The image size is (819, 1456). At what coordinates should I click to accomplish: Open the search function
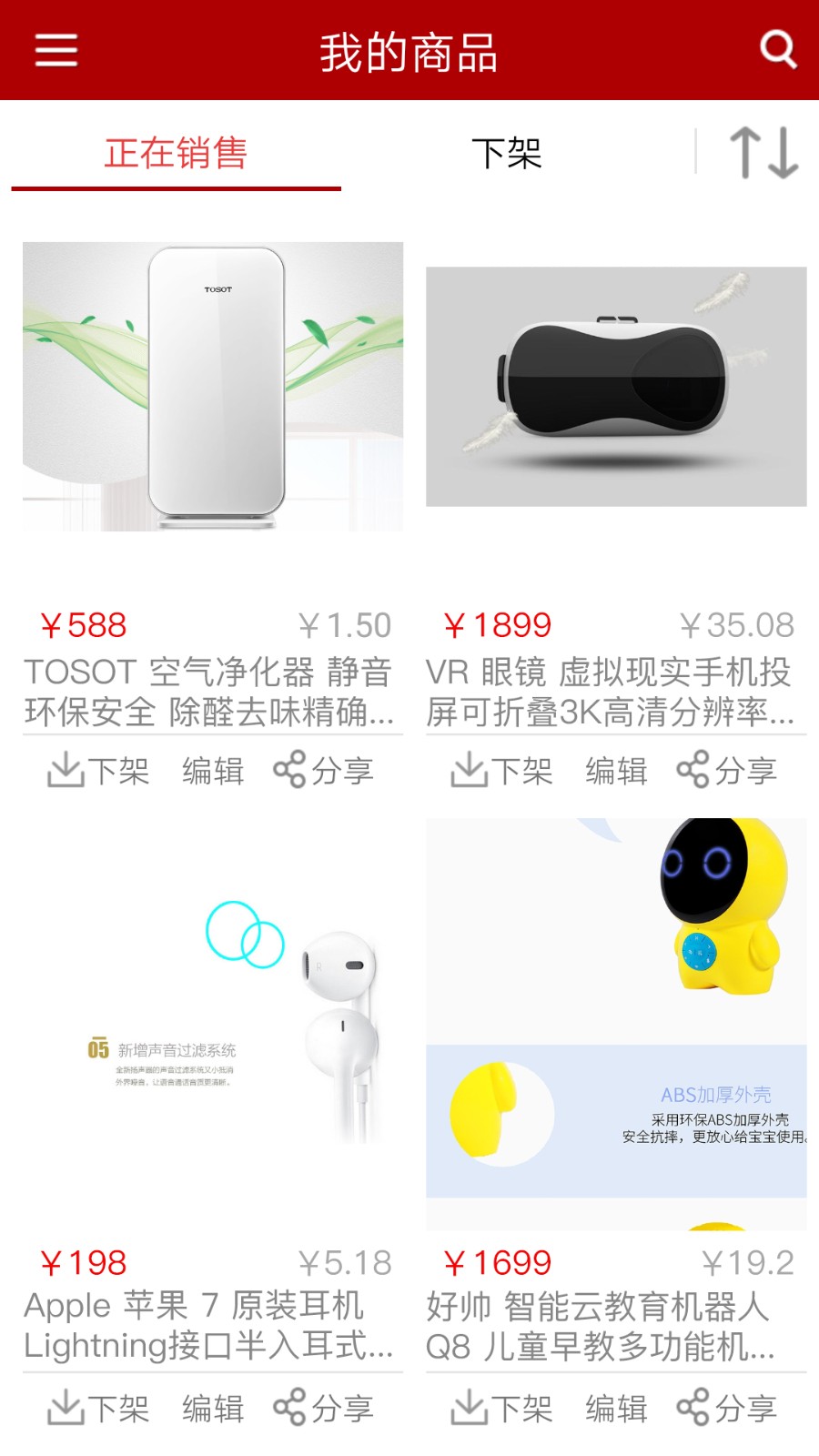(778, 50)
